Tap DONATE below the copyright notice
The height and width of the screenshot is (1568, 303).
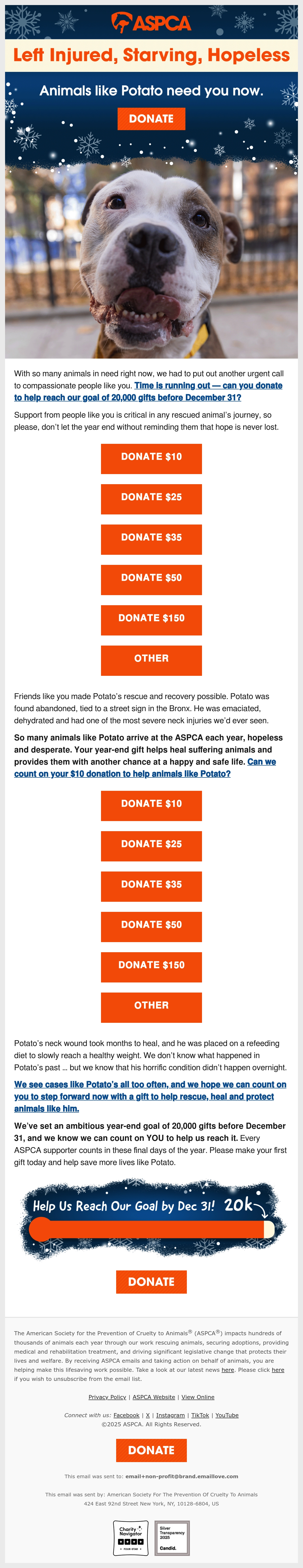coord(151,1450)
